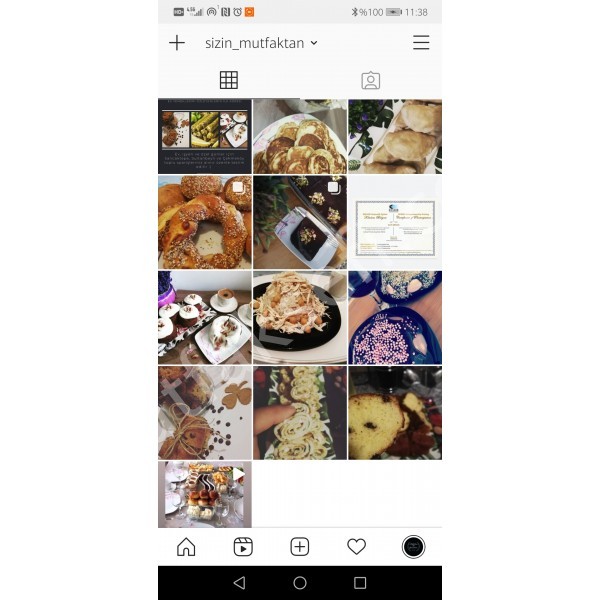The image size is (600, 600).
Task: Open the hamburger menu
Action: pyautogui.click(x=421, y=43)
